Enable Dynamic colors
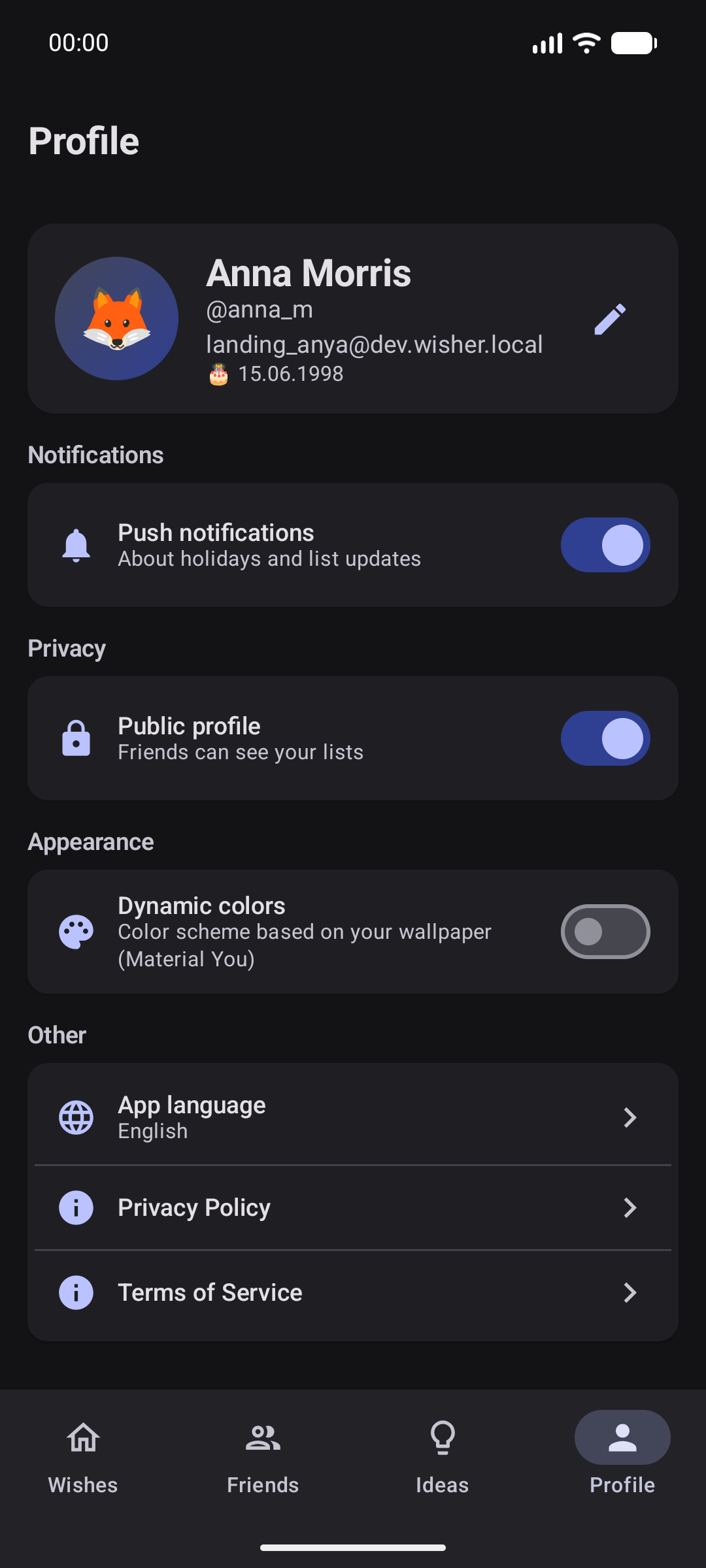 click(605, 932)
